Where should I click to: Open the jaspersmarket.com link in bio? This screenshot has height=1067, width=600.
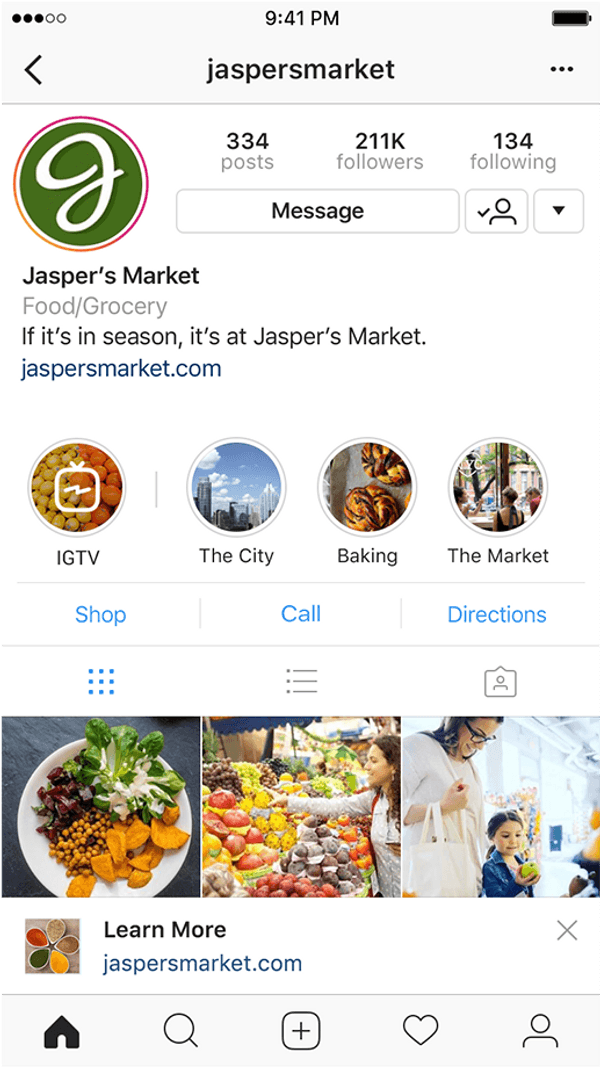click(121, 368)
